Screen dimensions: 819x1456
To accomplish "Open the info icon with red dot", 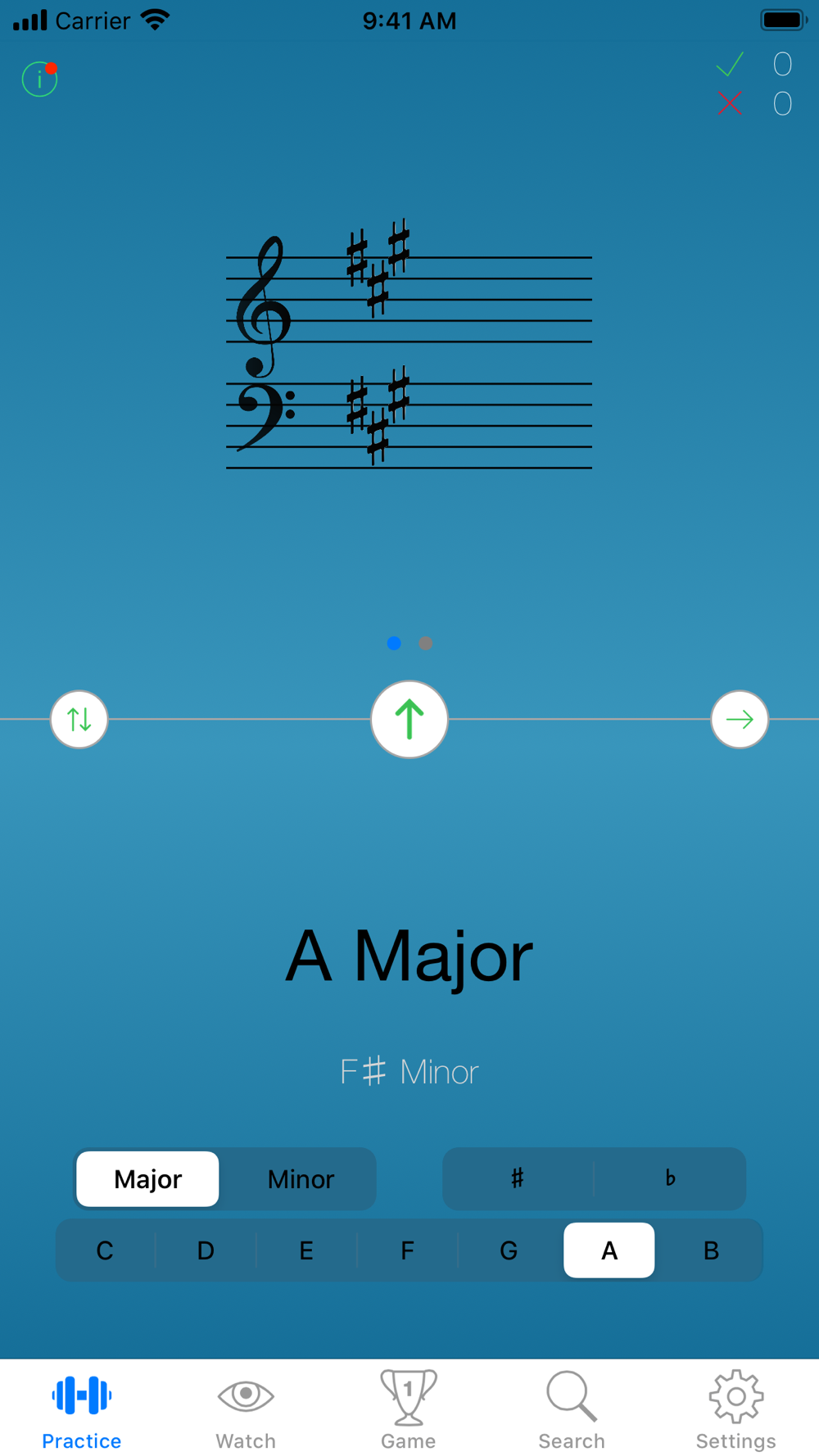I will [x=39, y=79].
